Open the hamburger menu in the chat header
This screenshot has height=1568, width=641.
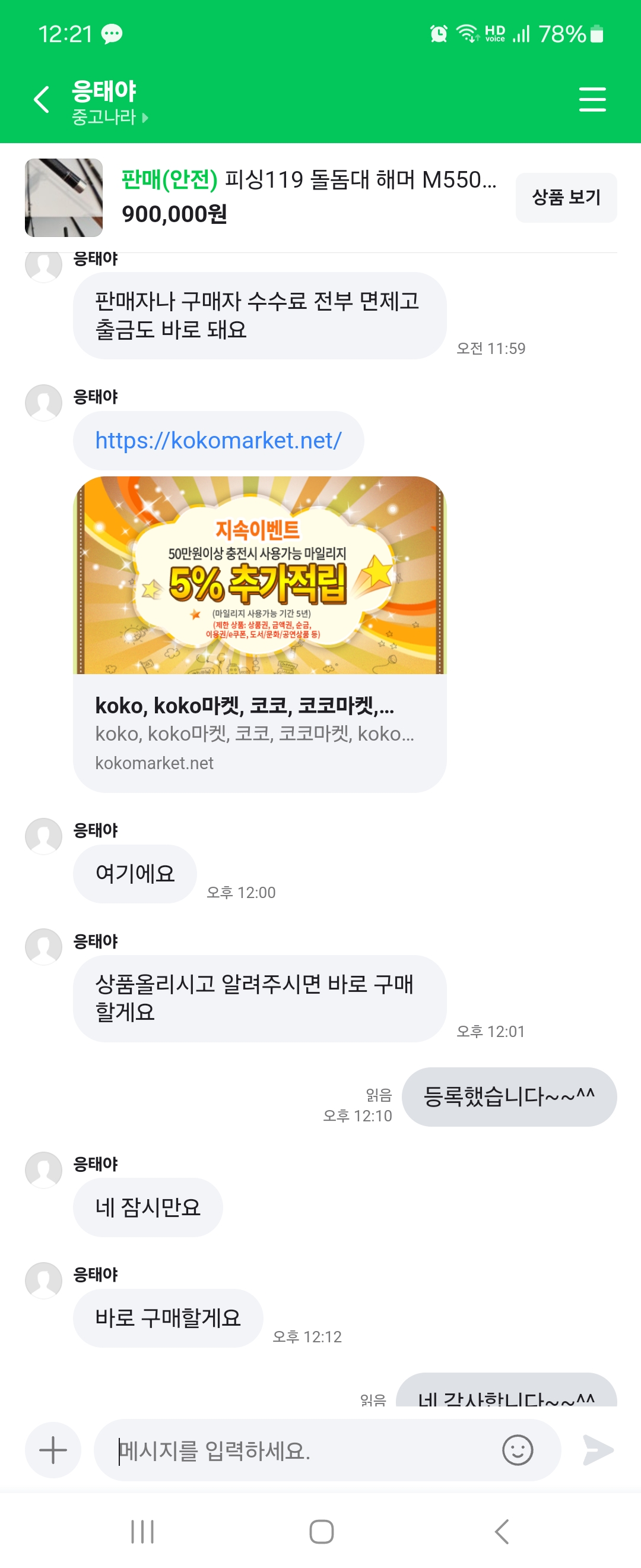tap(592, 99)
